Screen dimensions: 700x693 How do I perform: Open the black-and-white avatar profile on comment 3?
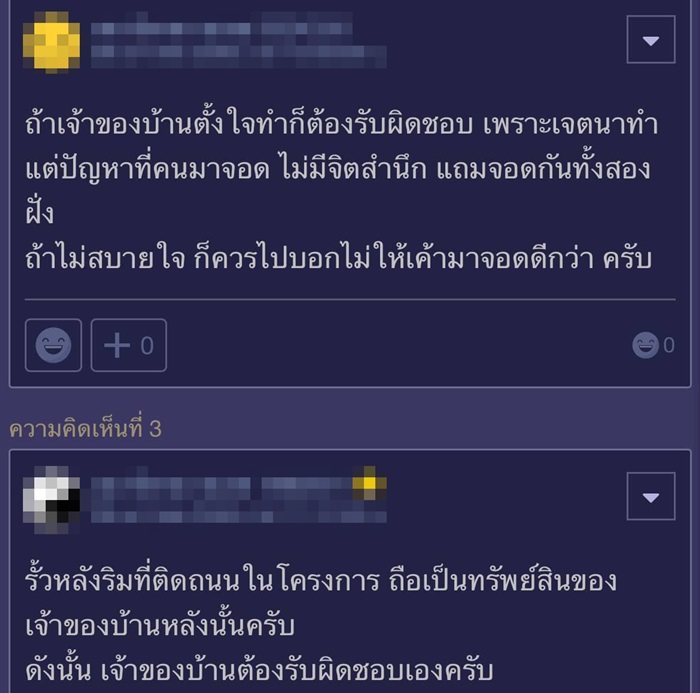click(x=51, y=497)
